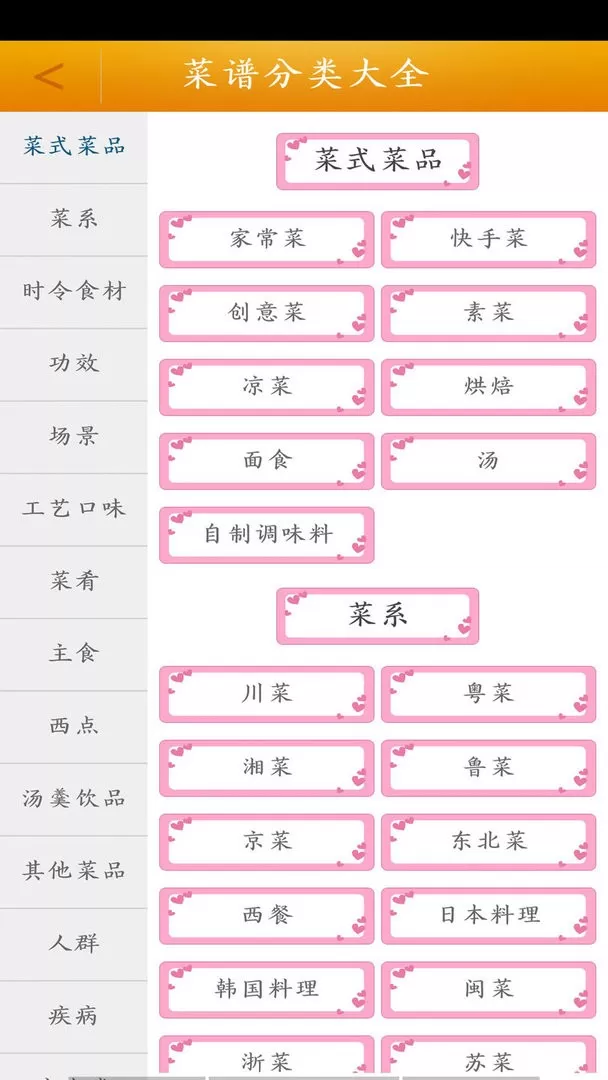608x1080 pixels.
Task: Open the 素菜 category
Action: coord(489,313)
